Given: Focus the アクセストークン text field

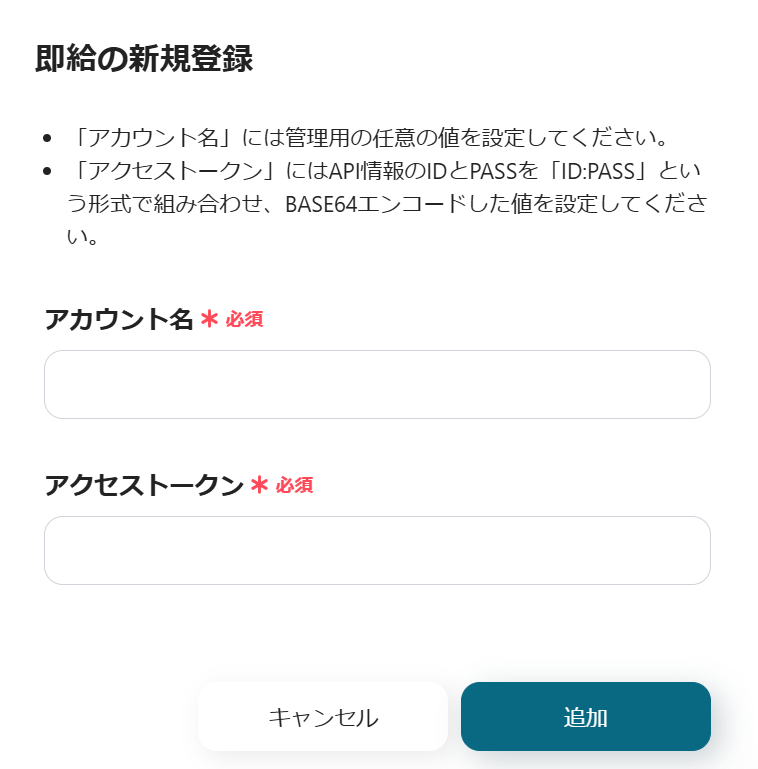Looking at the screenshot, I should (x=377, y=550).
